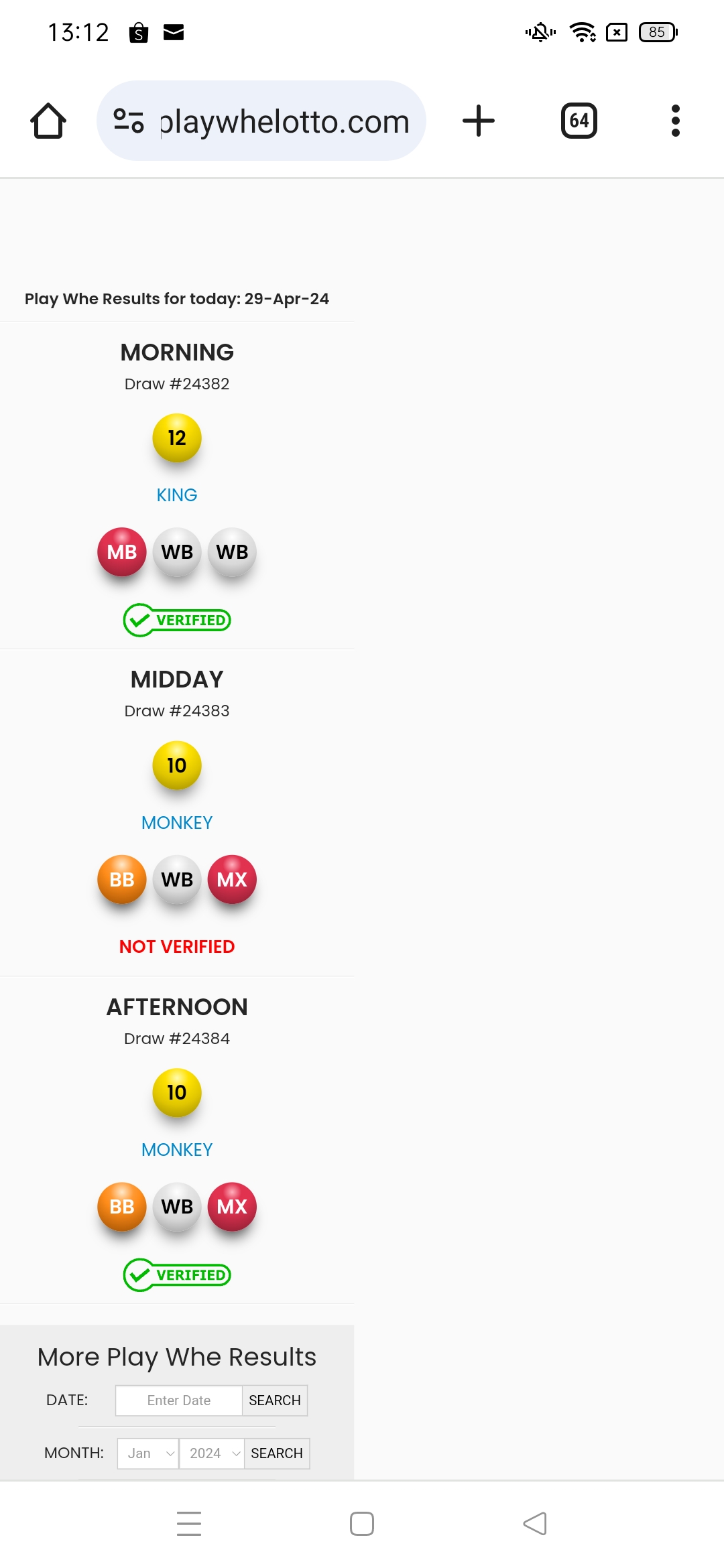The width and height of the screenshot is (724, 1568).
Task: Open a new browser tab
Action: [479, 121]
